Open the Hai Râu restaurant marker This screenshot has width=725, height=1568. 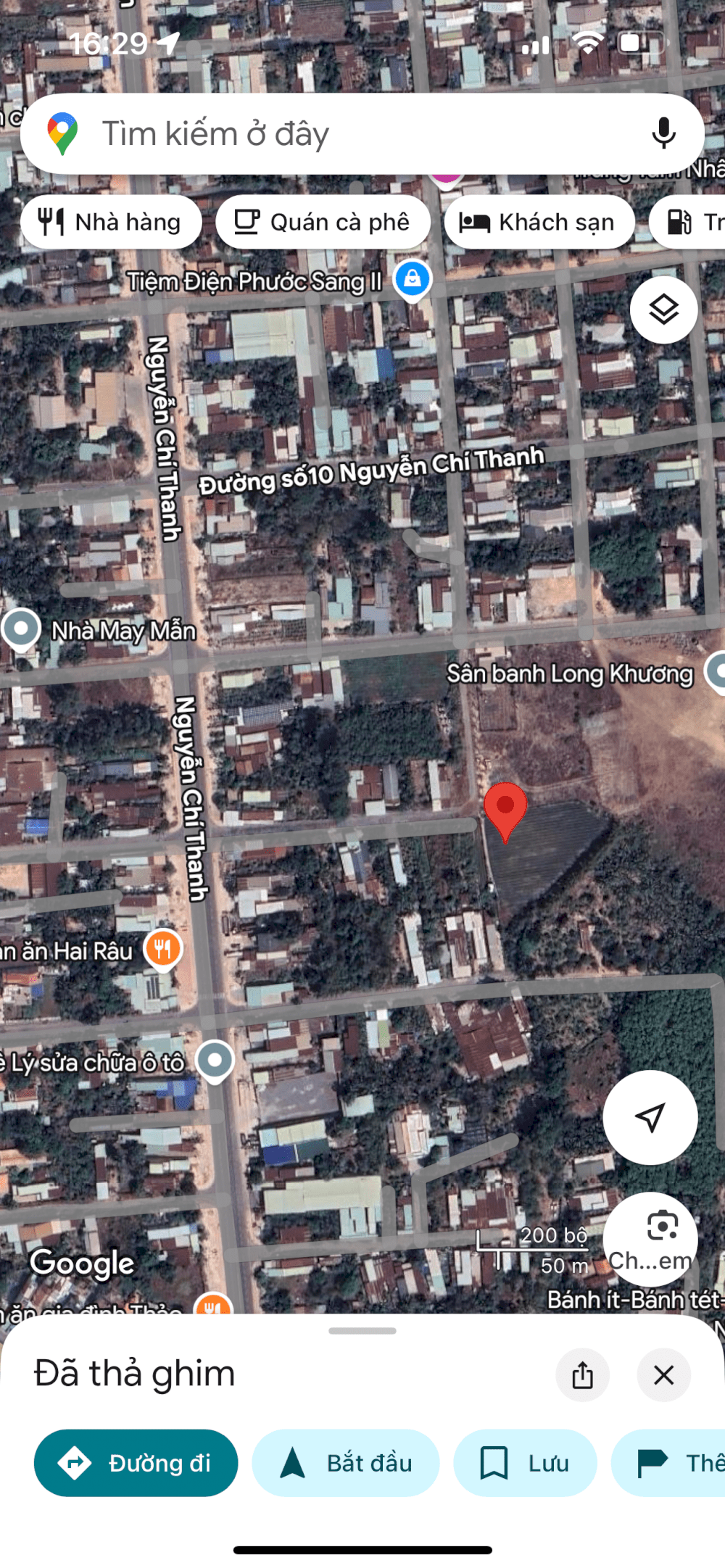click(163, 950)
